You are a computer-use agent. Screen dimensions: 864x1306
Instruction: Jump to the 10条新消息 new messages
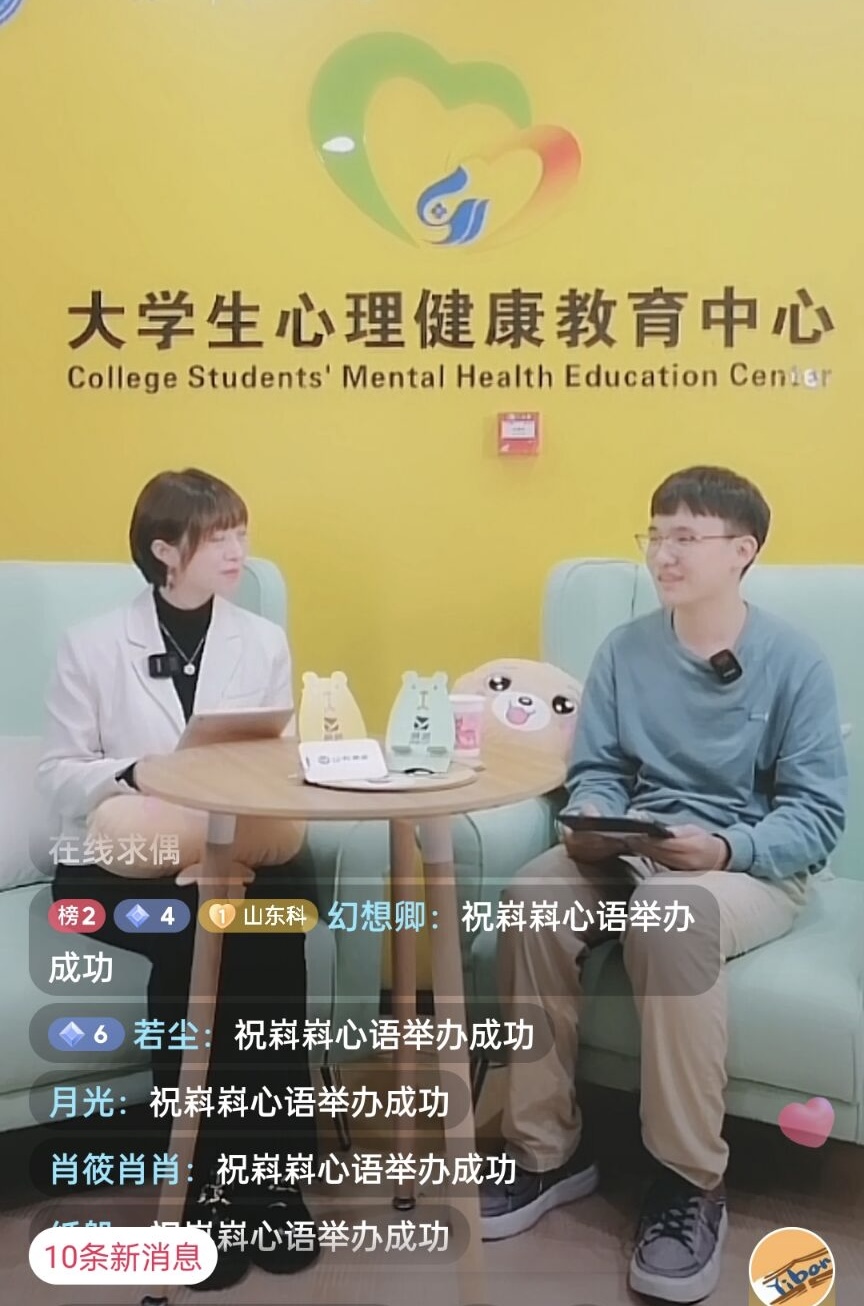122,1257
